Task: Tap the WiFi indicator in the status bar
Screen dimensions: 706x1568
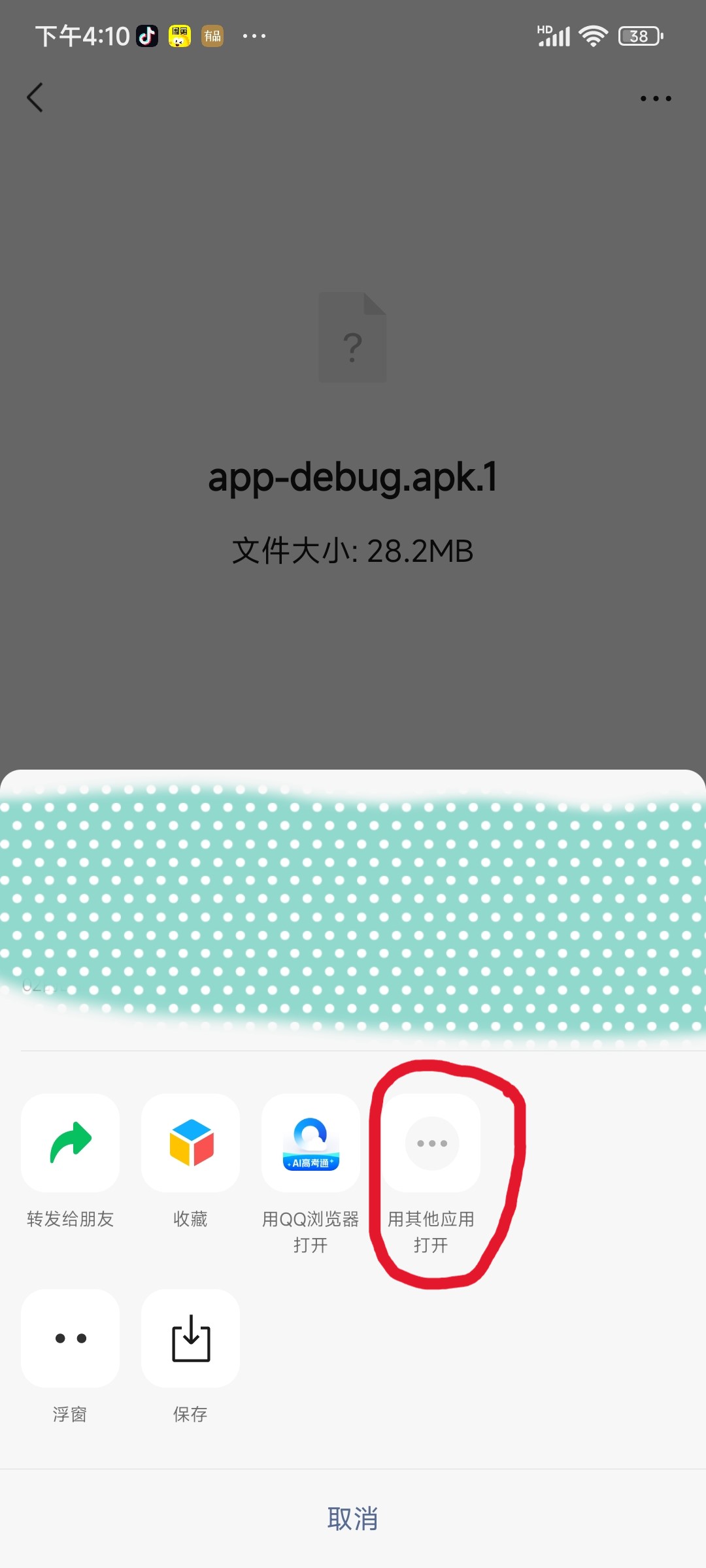Action: click(592, 35)
